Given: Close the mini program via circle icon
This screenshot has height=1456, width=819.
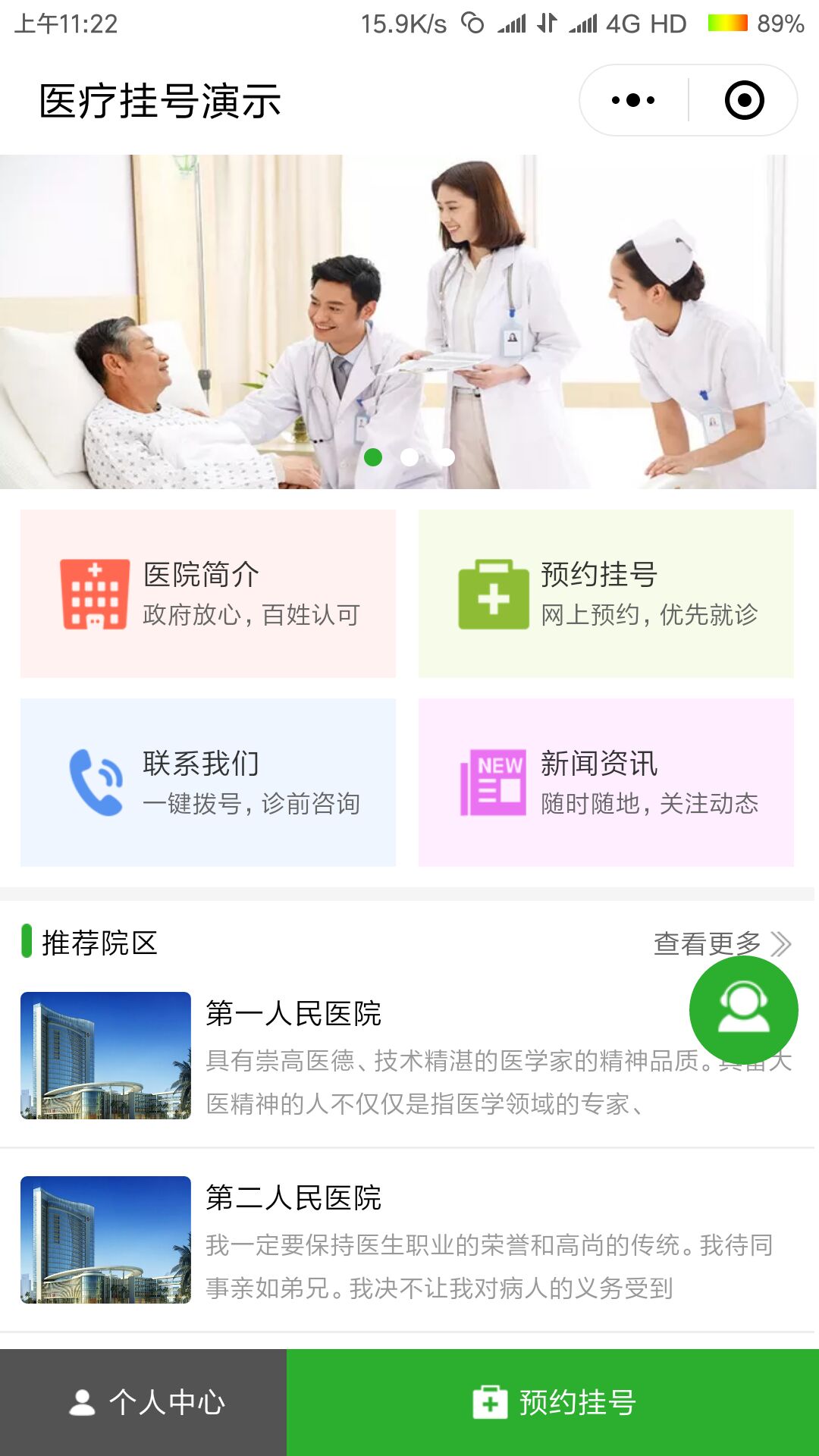Looking at the screenshot, I should pyautogui.click(x=744, y=100).
